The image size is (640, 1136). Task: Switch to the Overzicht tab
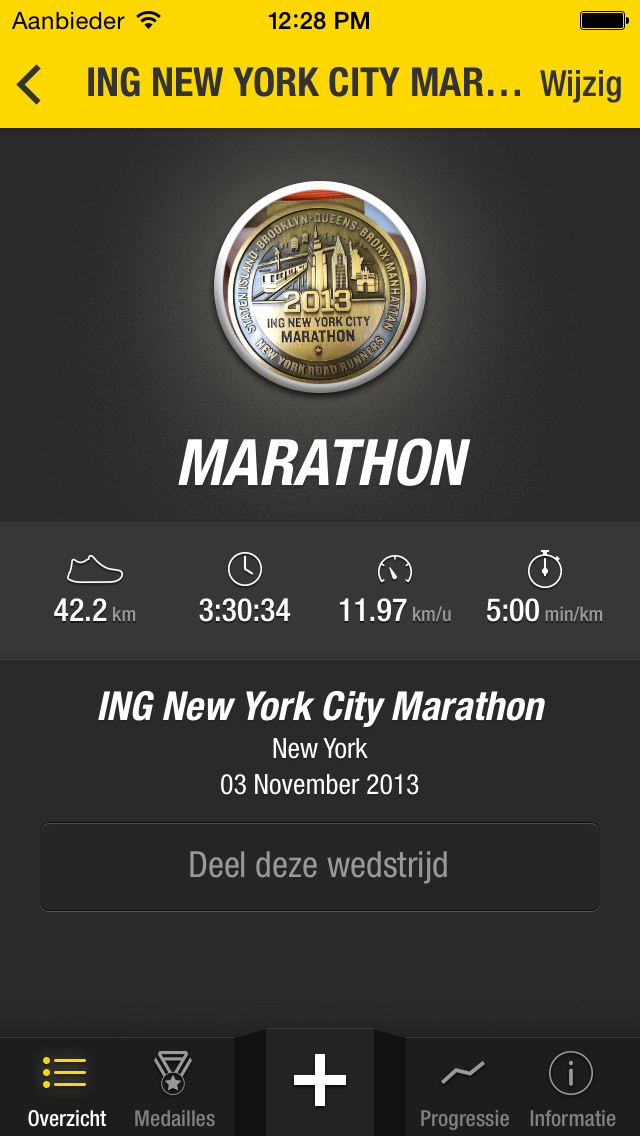(66, 1088)
